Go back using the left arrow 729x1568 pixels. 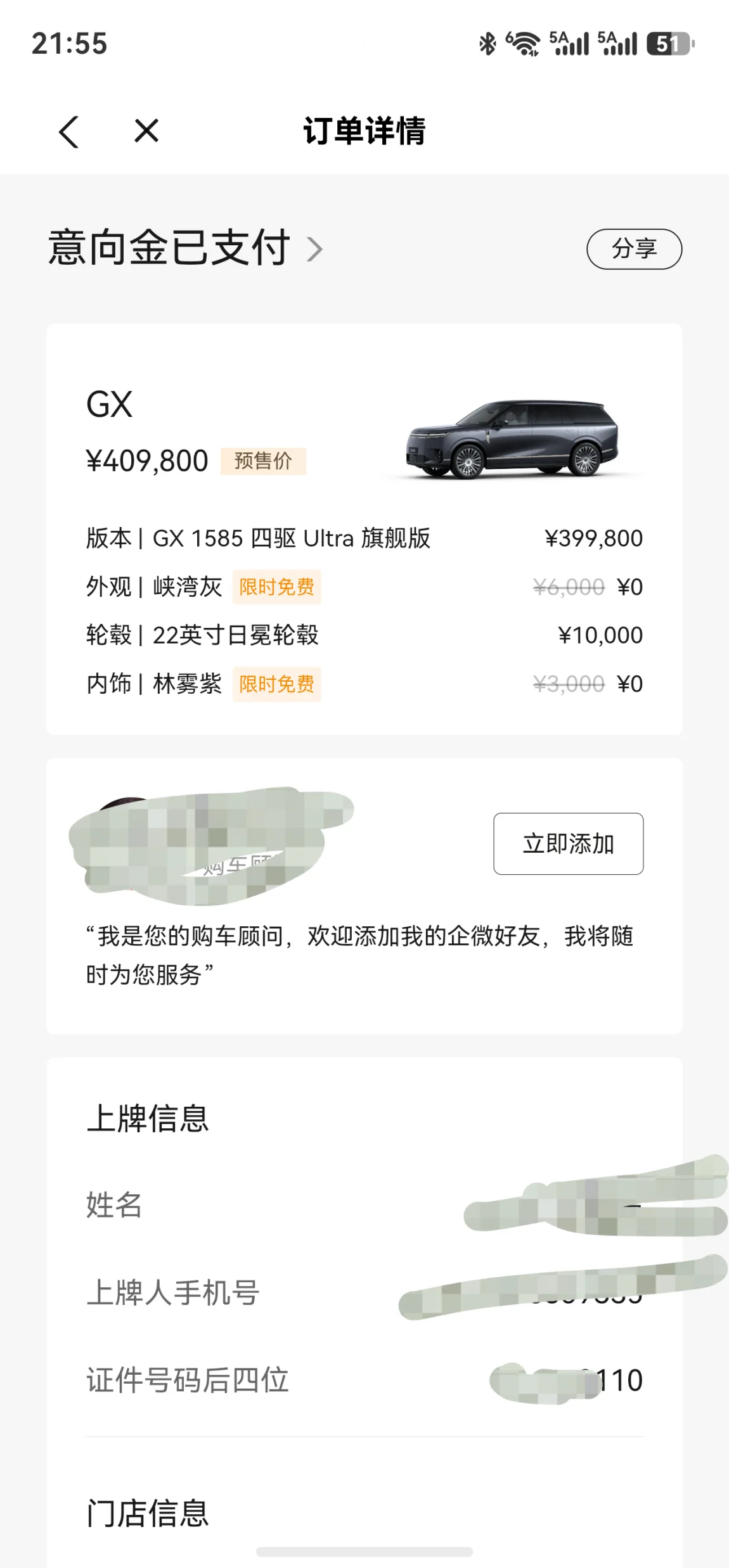click(x=68, y=132)
